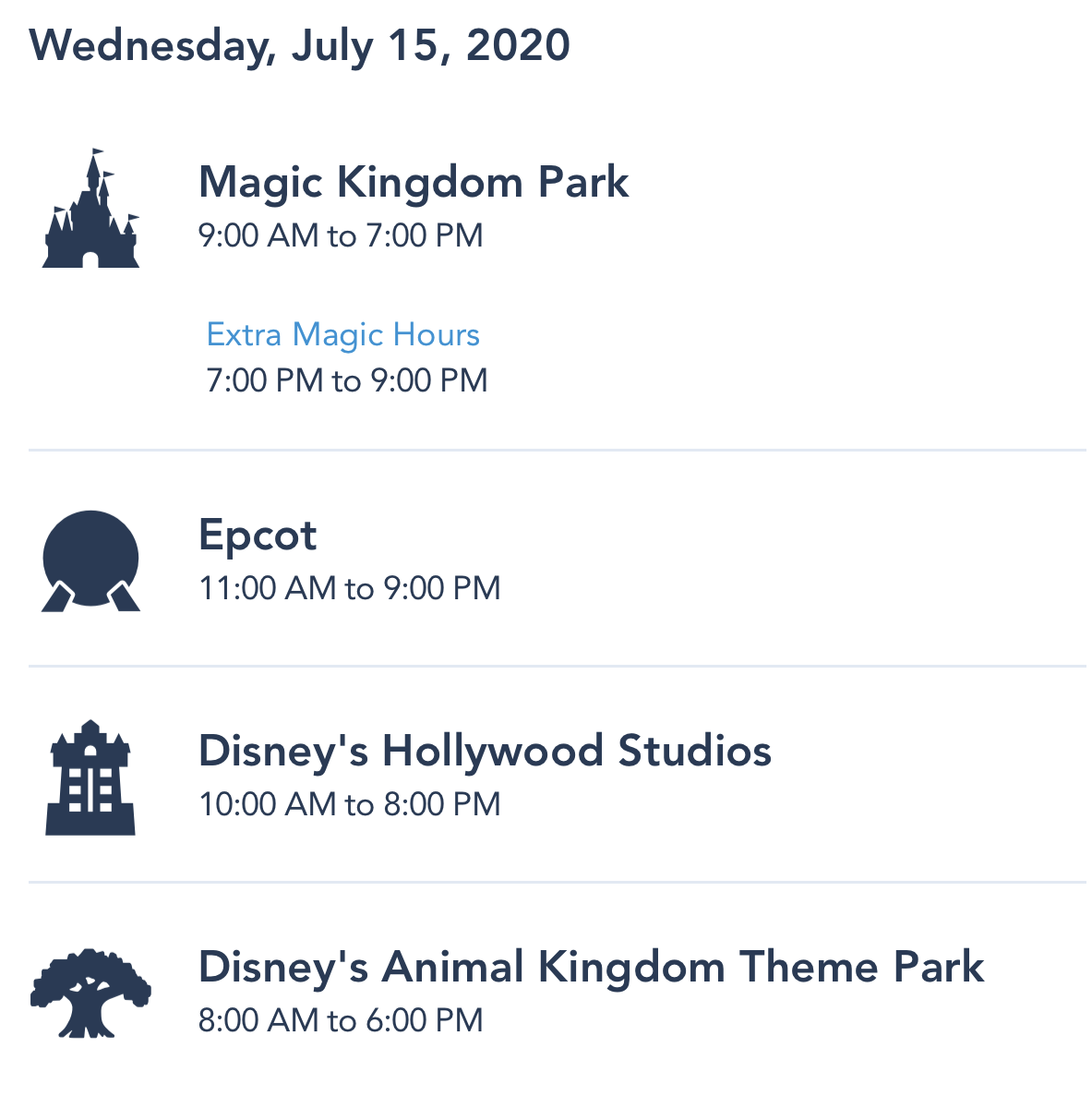Open the Extra Magic Hours link
Screen dimensions: 1092x1096
[342, 334]
